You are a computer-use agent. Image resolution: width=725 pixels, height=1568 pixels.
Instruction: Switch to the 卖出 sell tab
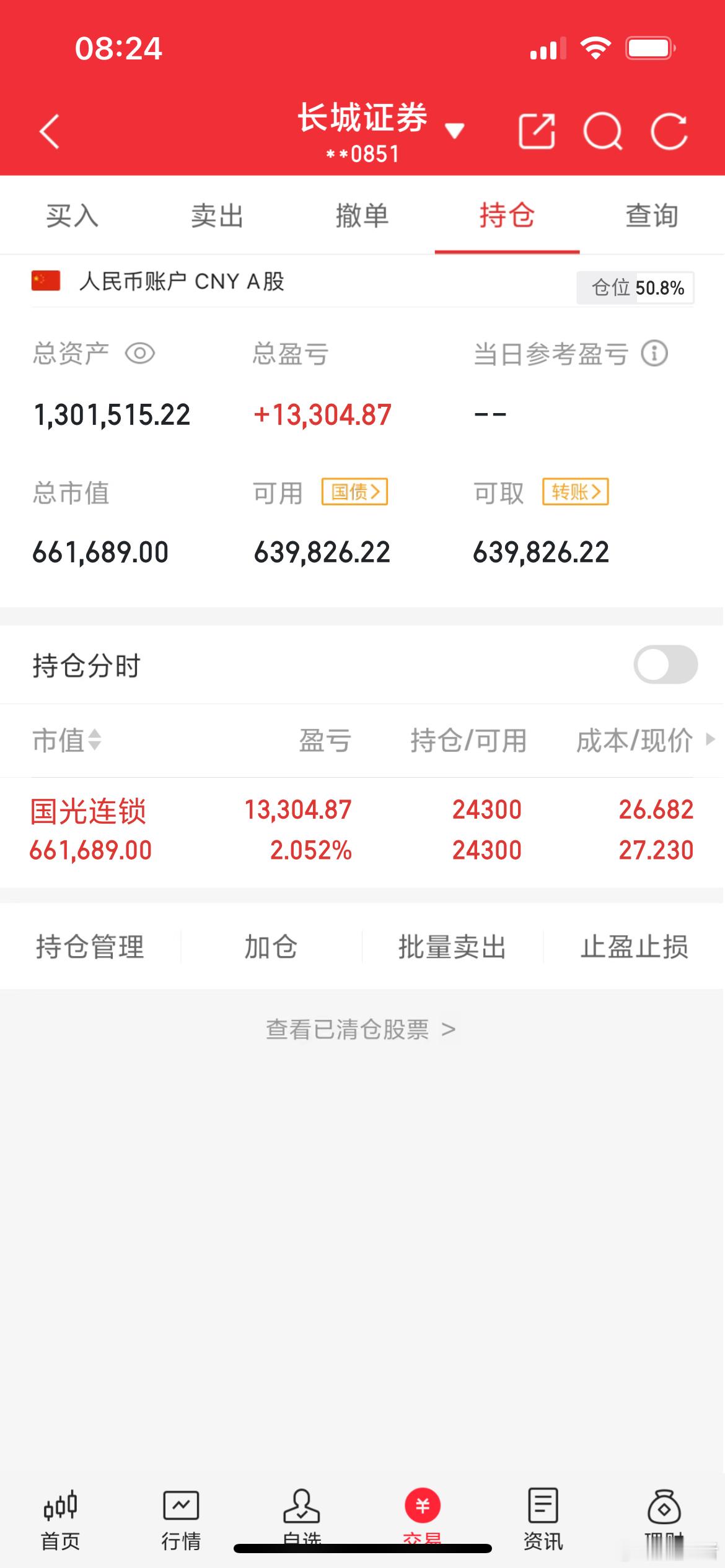pyautogui.click(x=217, y=216)
